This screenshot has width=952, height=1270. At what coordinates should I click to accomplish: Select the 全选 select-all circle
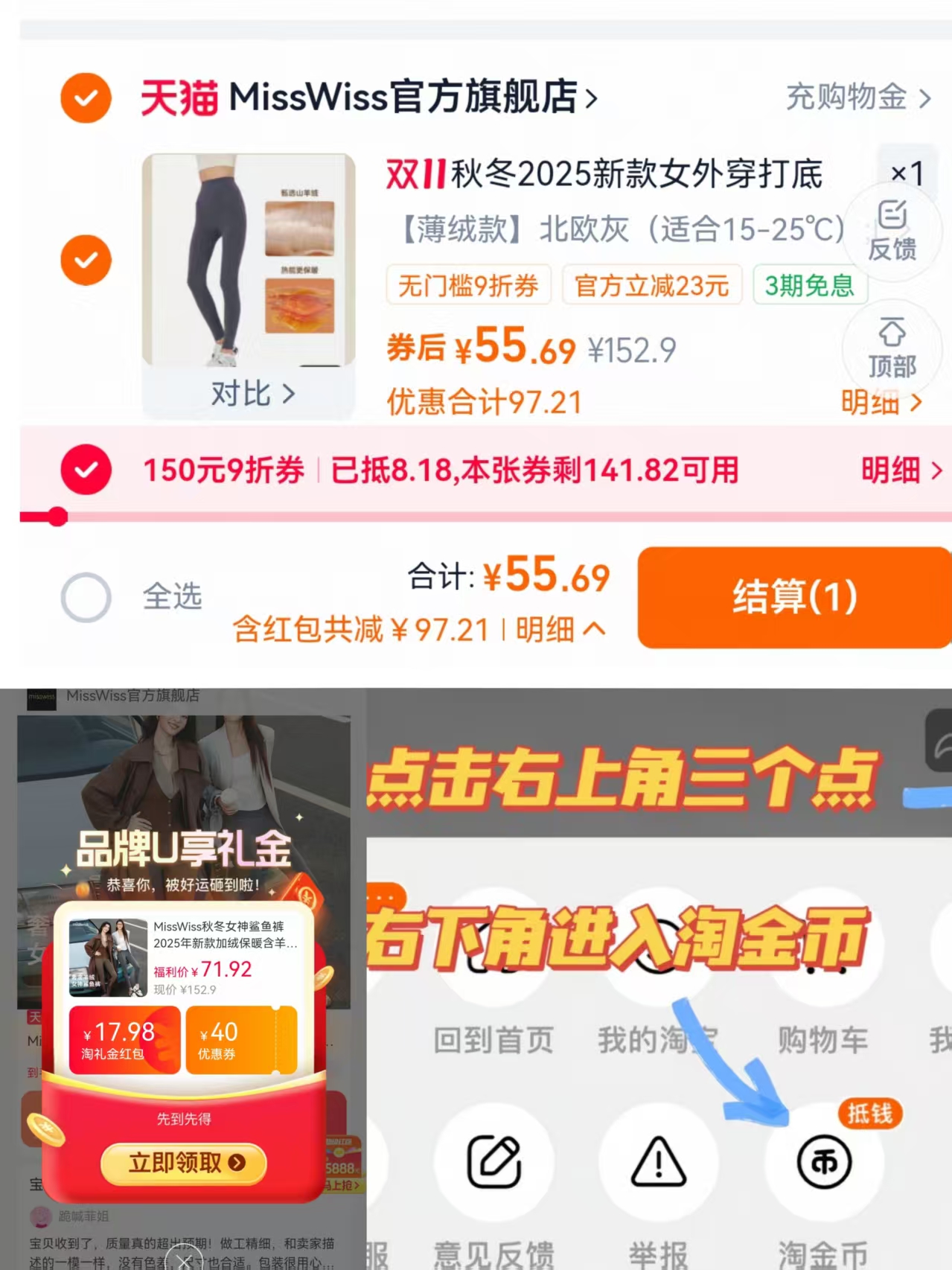coord(86,597)
